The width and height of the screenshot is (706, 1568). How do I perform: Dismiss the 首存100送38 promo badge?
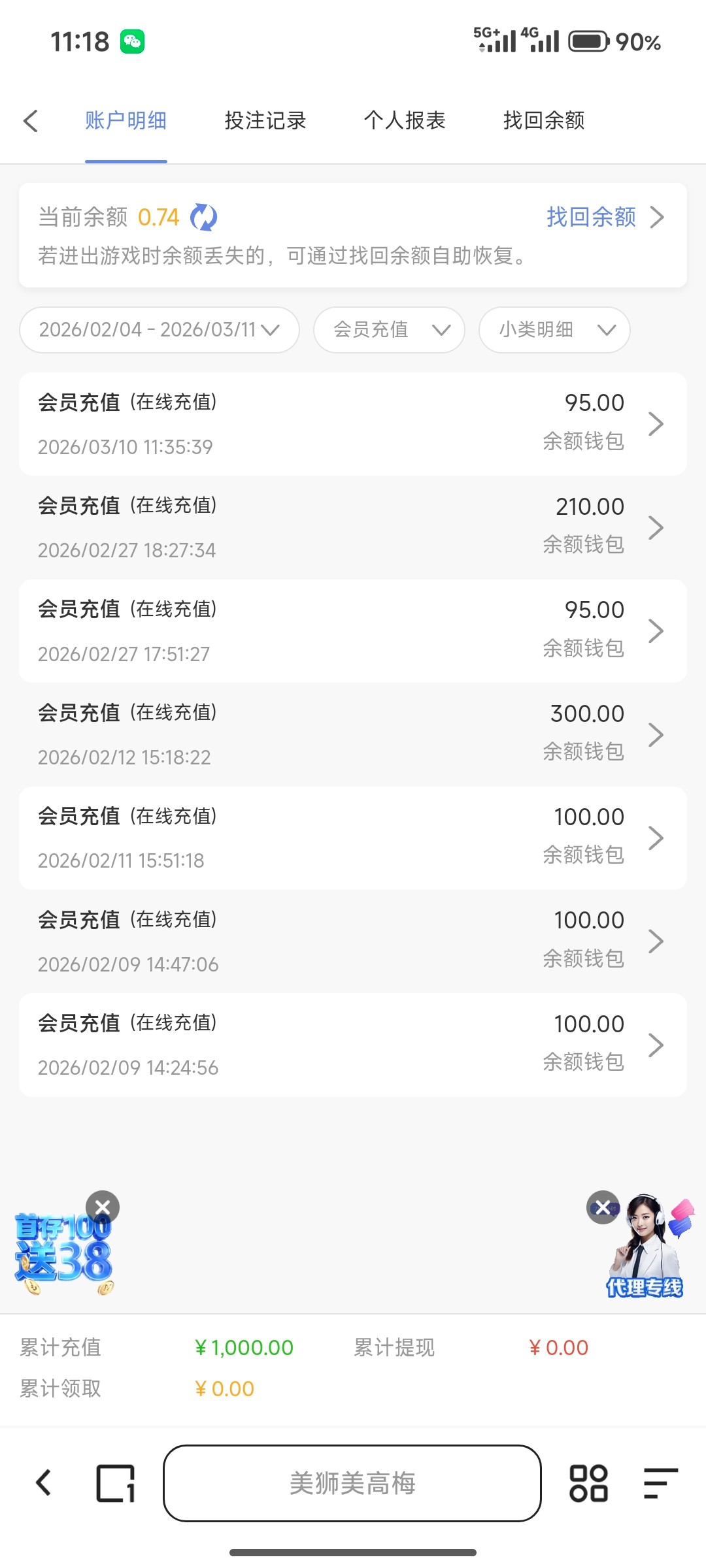tap(103, 1207)
